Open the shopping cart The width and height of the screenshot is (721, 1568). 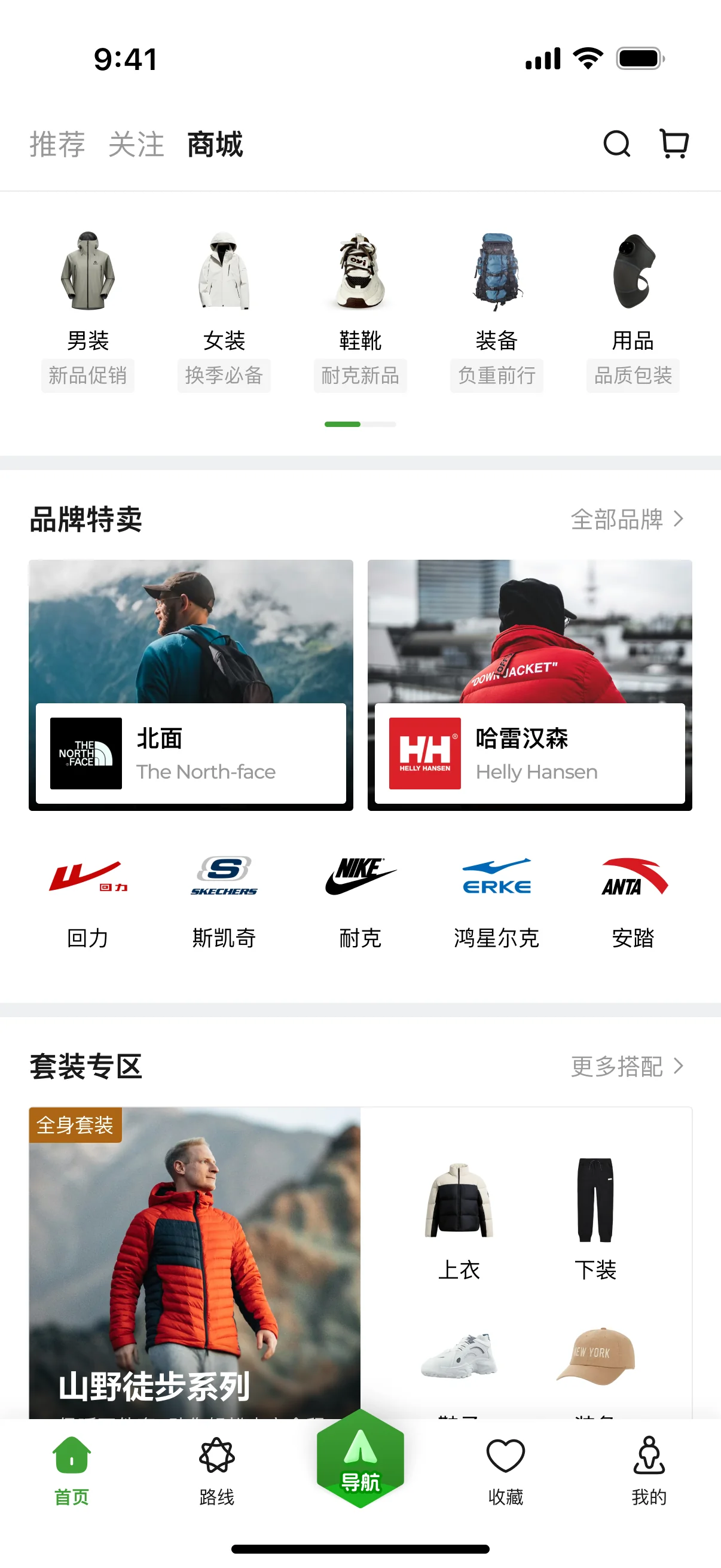[674, 144]
